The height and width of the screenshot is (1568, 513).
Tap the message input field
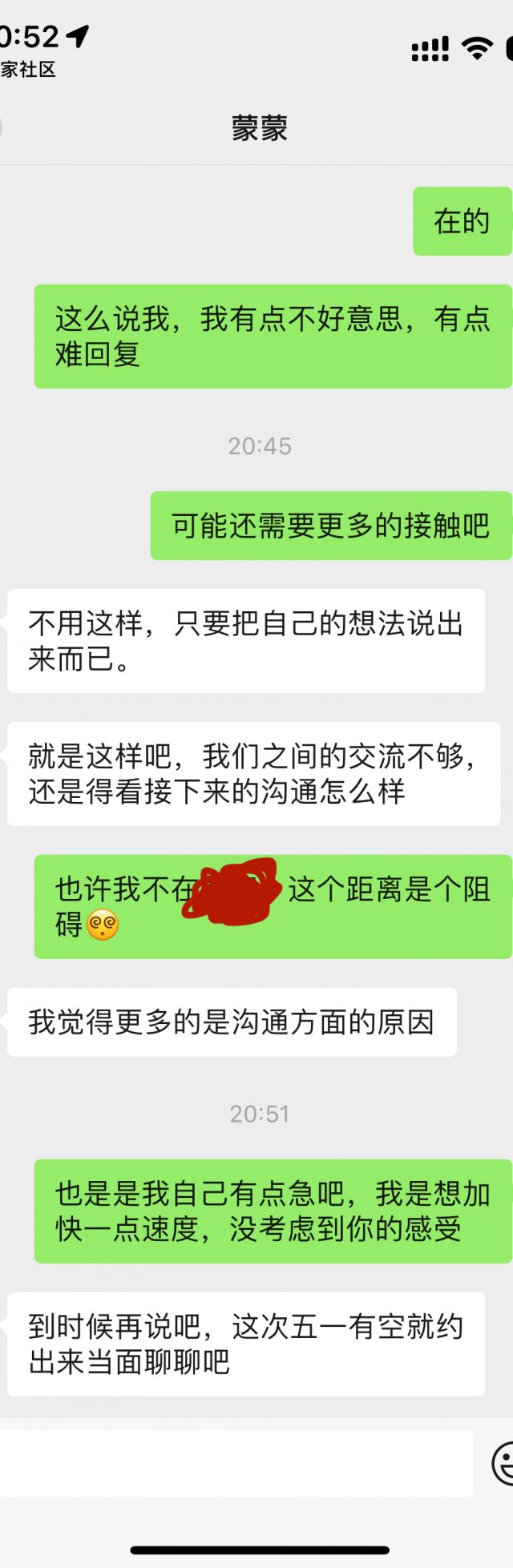pos(232,1463)
